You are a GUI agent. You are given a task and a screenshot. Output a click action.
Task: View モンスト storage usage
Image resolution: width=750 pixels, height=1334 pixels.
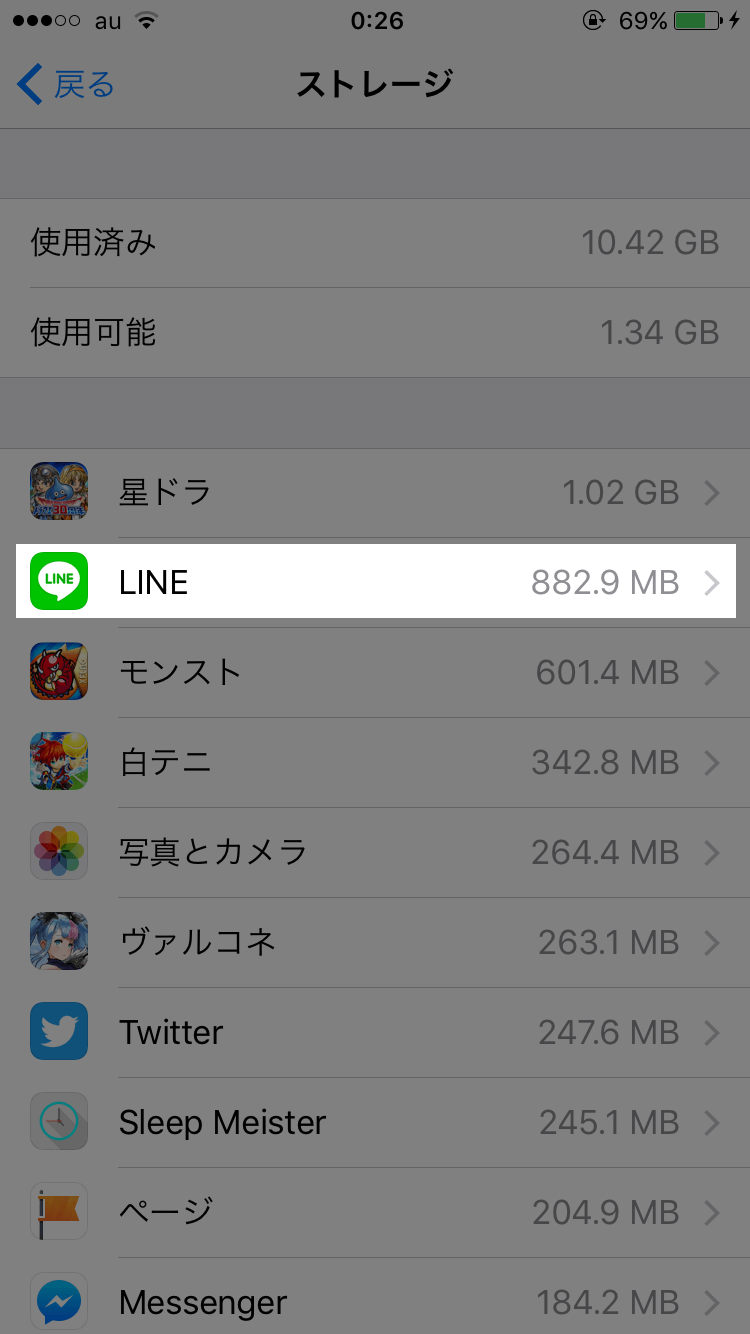pyautogui.click(x=375, y=672)
